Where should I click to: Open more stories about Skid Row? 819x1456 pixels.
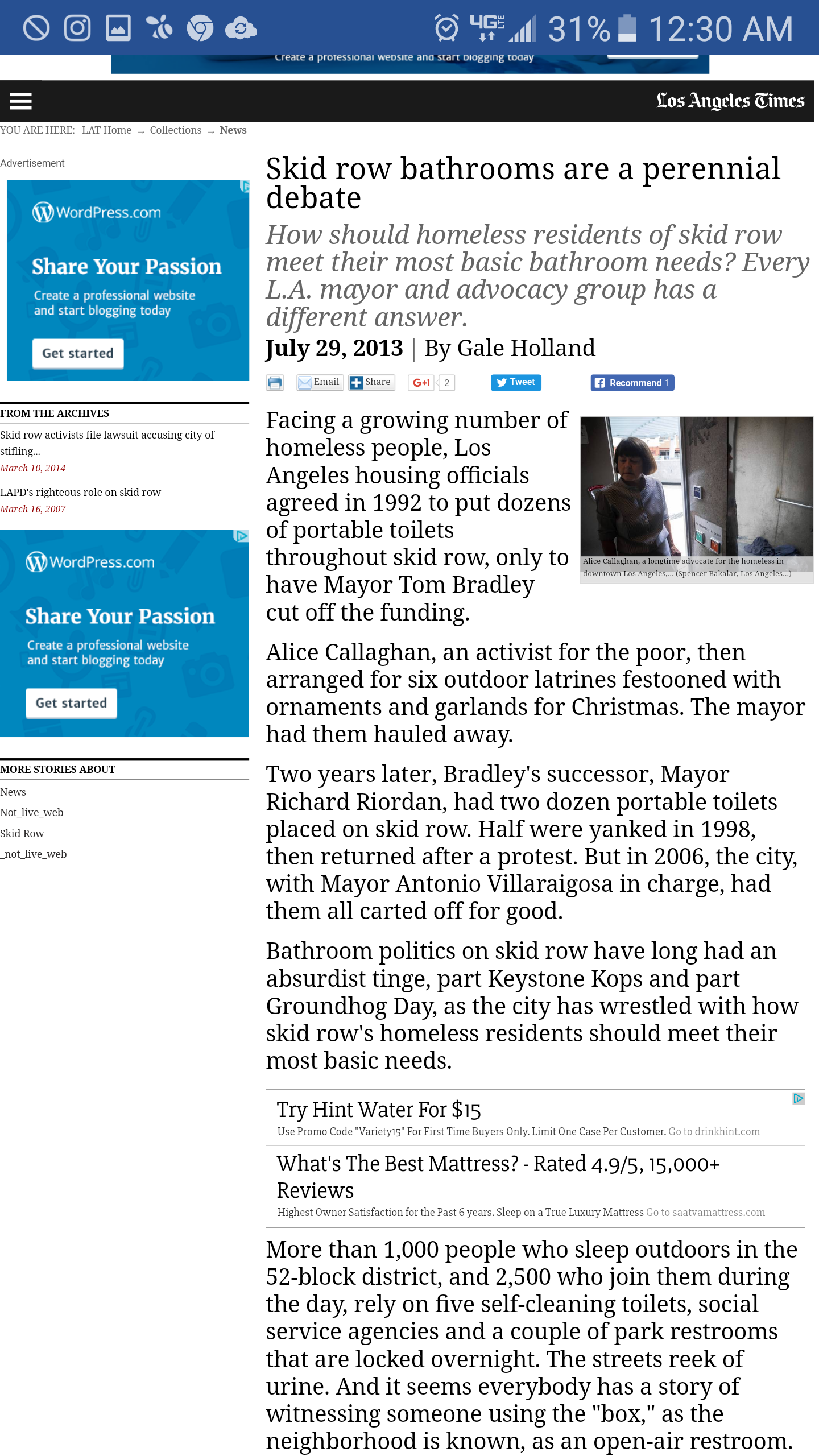coord(22,833)
